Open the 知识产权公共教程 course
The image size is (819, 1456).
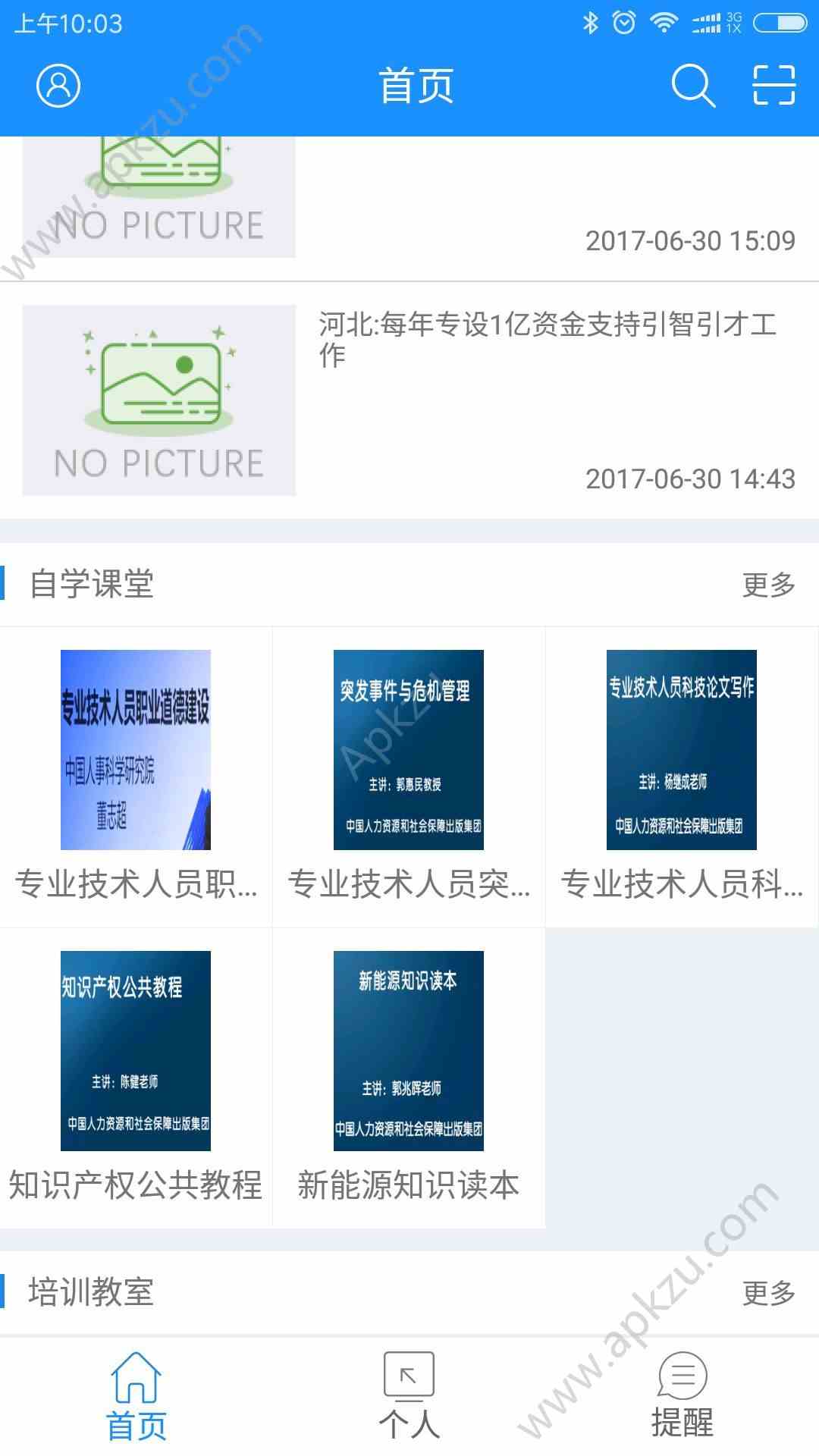(136, 1077)
